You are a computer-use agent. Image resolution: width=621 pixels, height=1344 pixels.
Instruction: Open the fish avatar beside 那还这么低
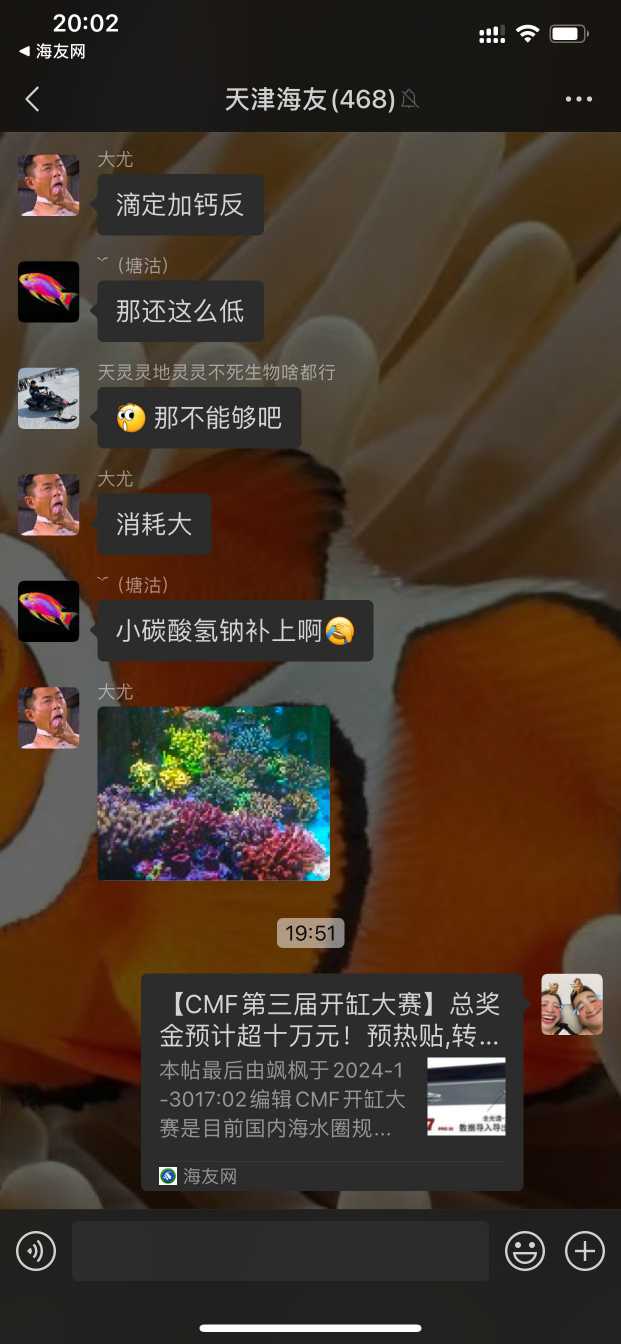[48, 291]
